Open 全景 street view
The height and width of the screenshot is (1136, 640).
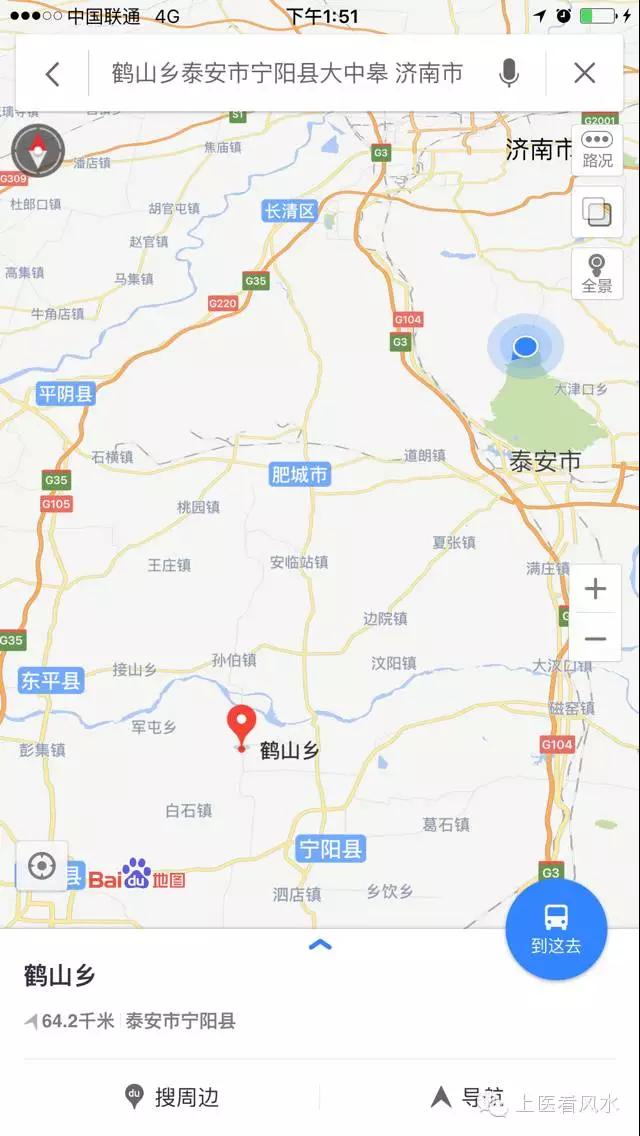[597, 273]
